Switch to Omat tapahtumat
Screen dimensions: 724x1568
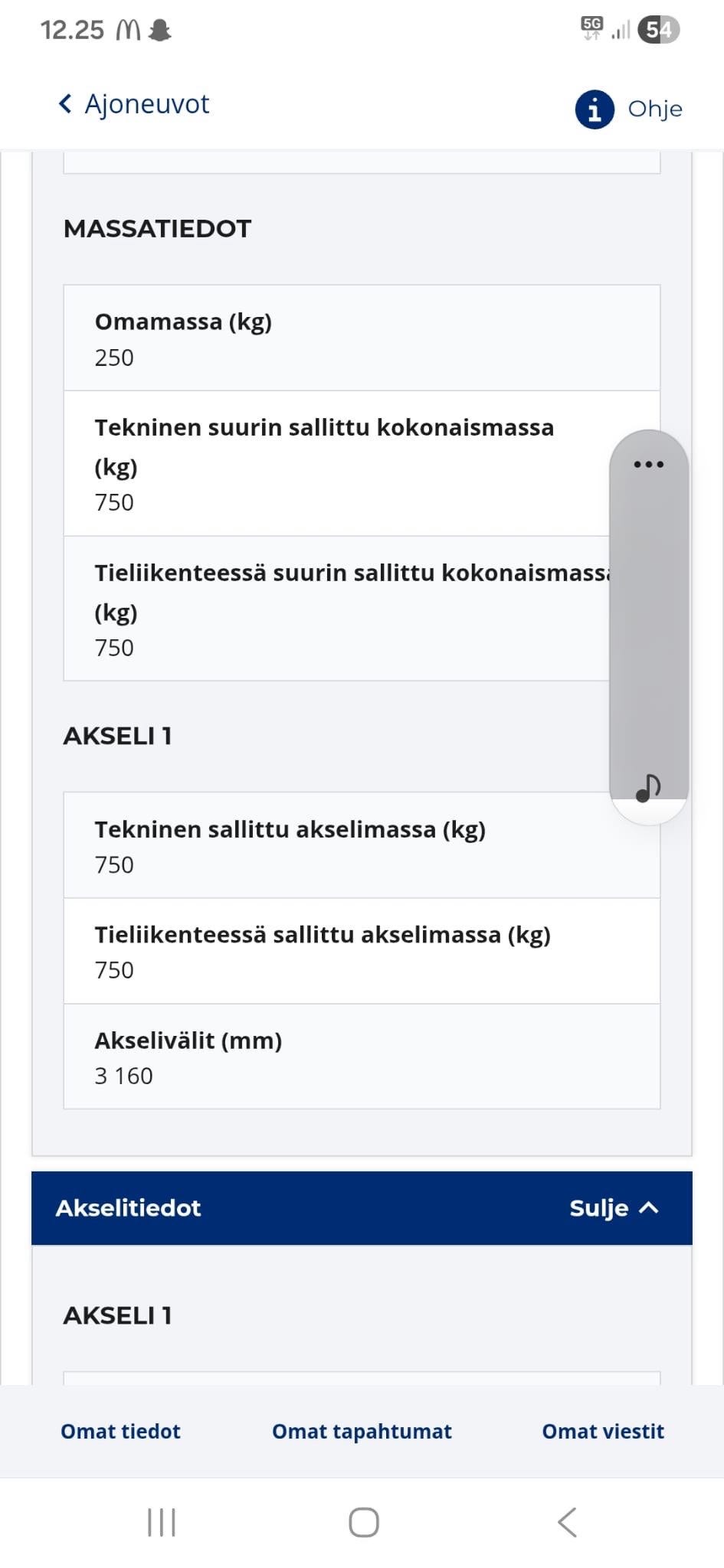tap(361, 1431)
